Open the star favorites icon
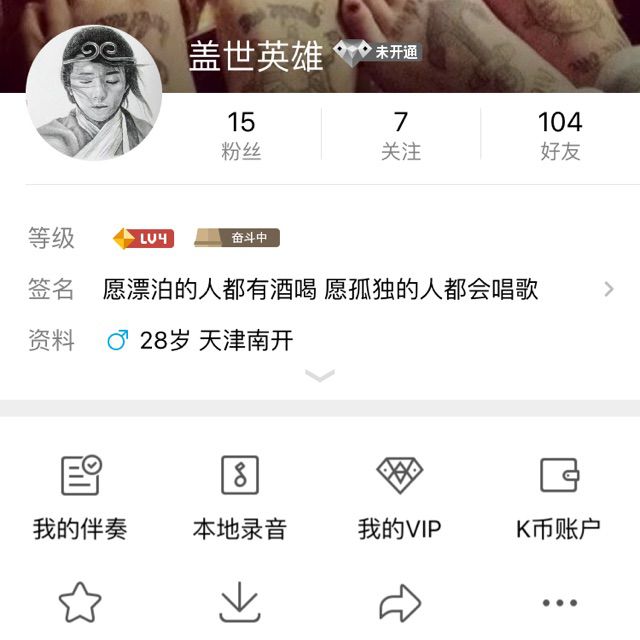This screenshot has height=640, width=640. pos(80,603)
